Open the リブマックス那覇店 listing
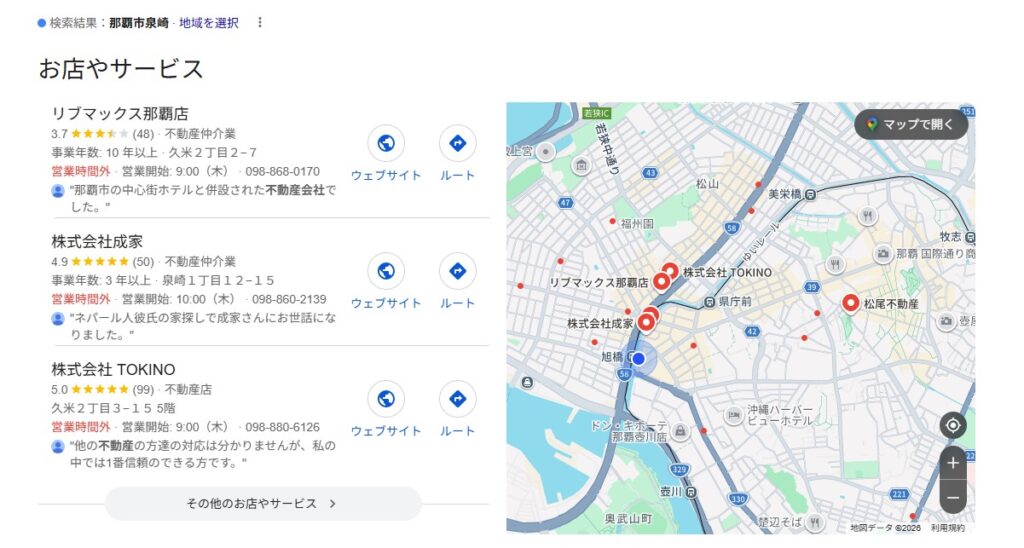 [120, 113]
